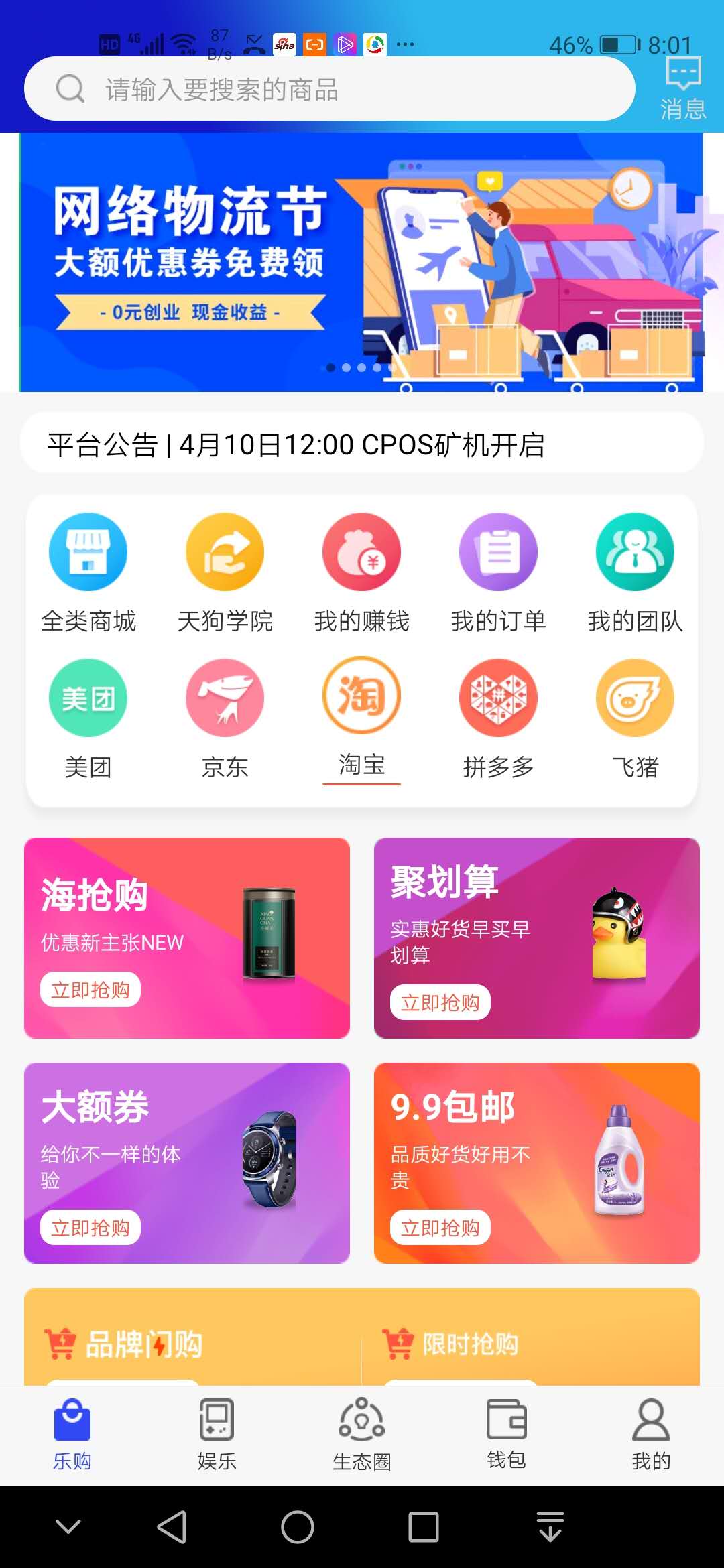
Task: Tap the product search box
Action: [328, 89]
